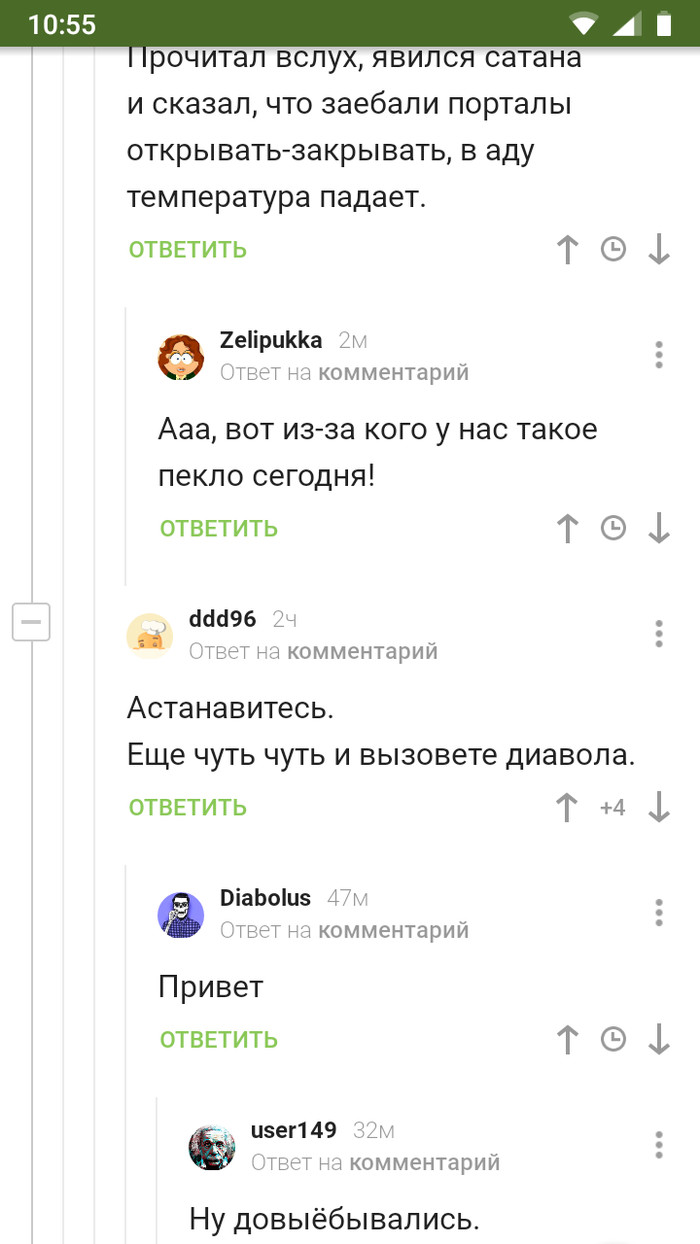
Task: Open Diabolus user profile
Action: pos(265,897)
